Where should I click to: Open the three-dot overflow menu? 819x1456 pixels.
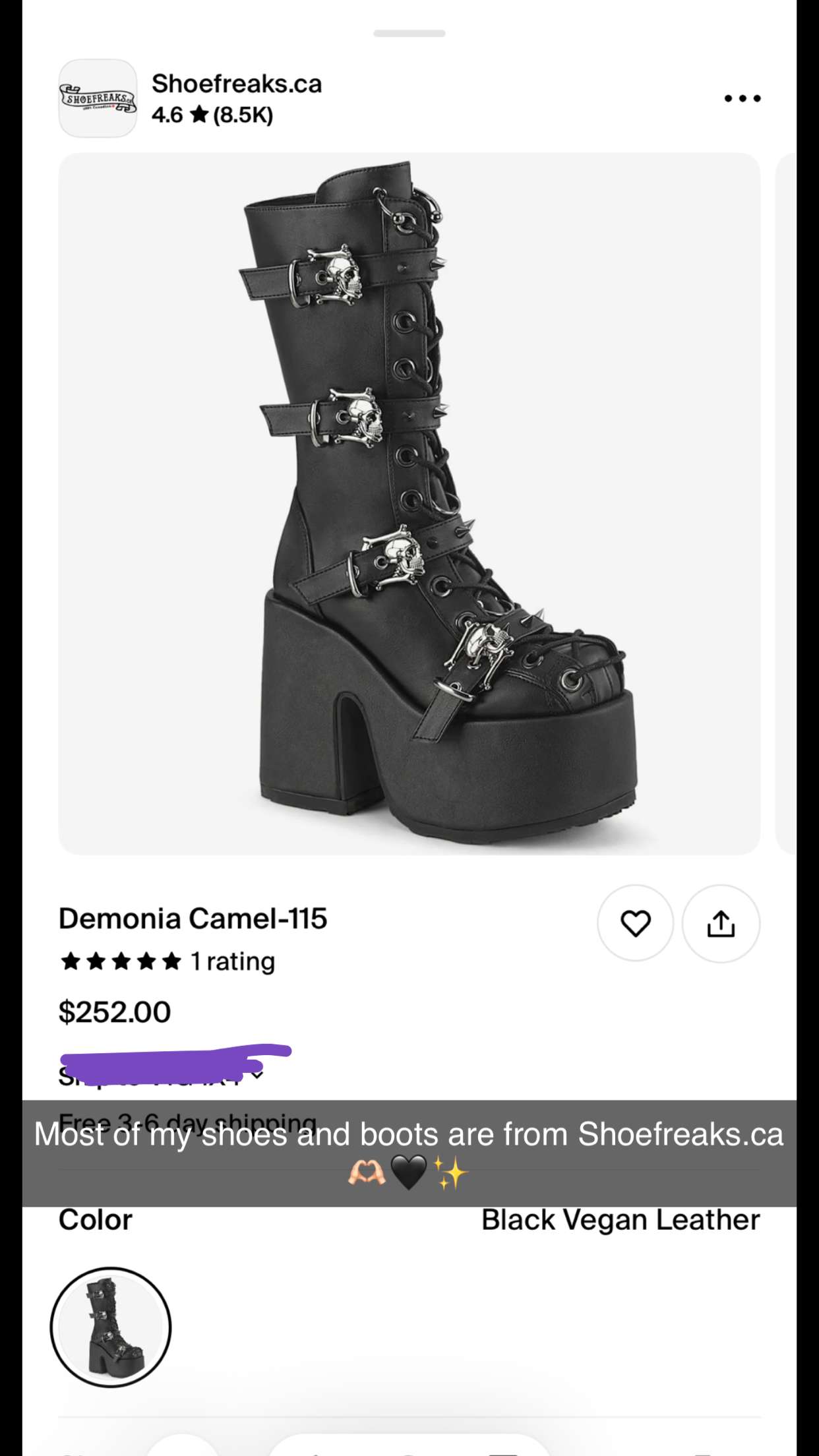(x=742, y=99)
